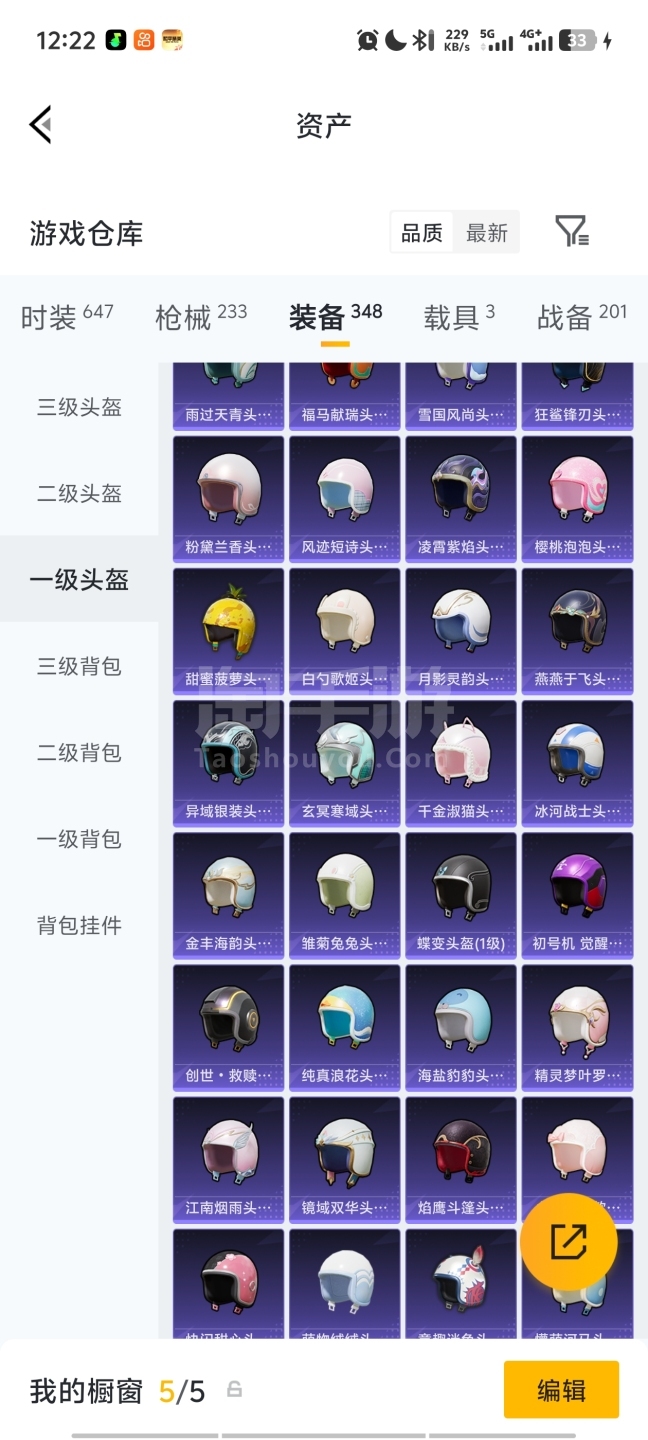The width and height of the screenshot is (648, 1440).
Task: Show the 二级背包 category
Action: point(79,752)
